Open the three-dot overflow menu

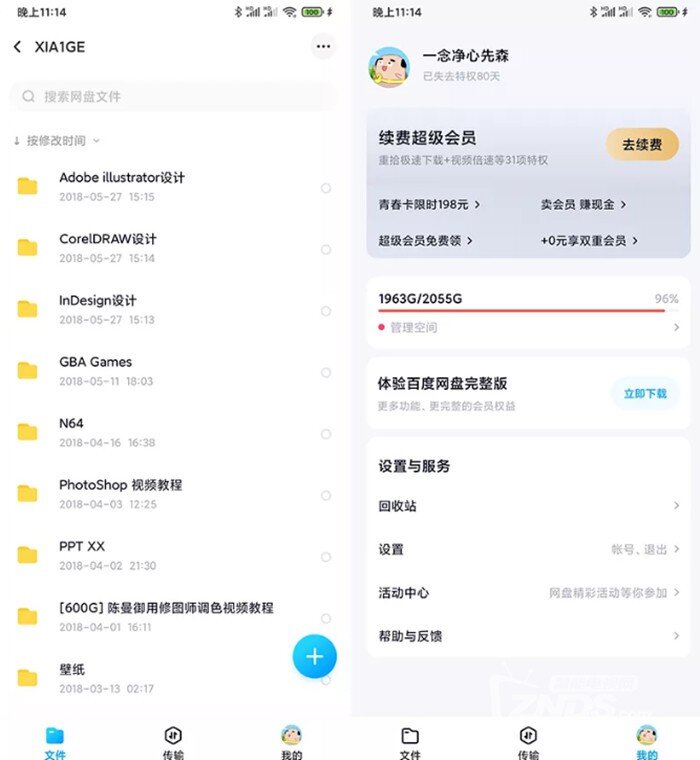(x=322, y=46)
